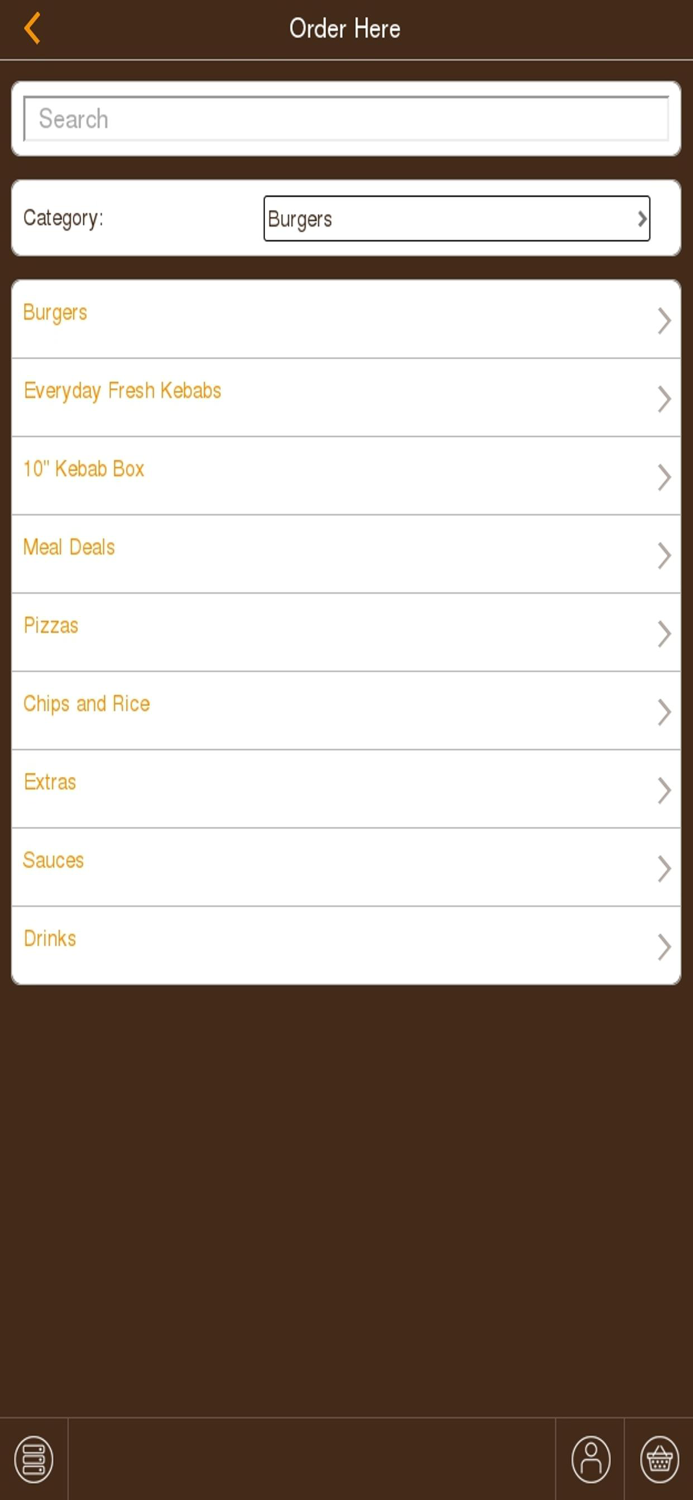Open the Pizzas category
Screen dimensions: 693x1500
(346, 632)
